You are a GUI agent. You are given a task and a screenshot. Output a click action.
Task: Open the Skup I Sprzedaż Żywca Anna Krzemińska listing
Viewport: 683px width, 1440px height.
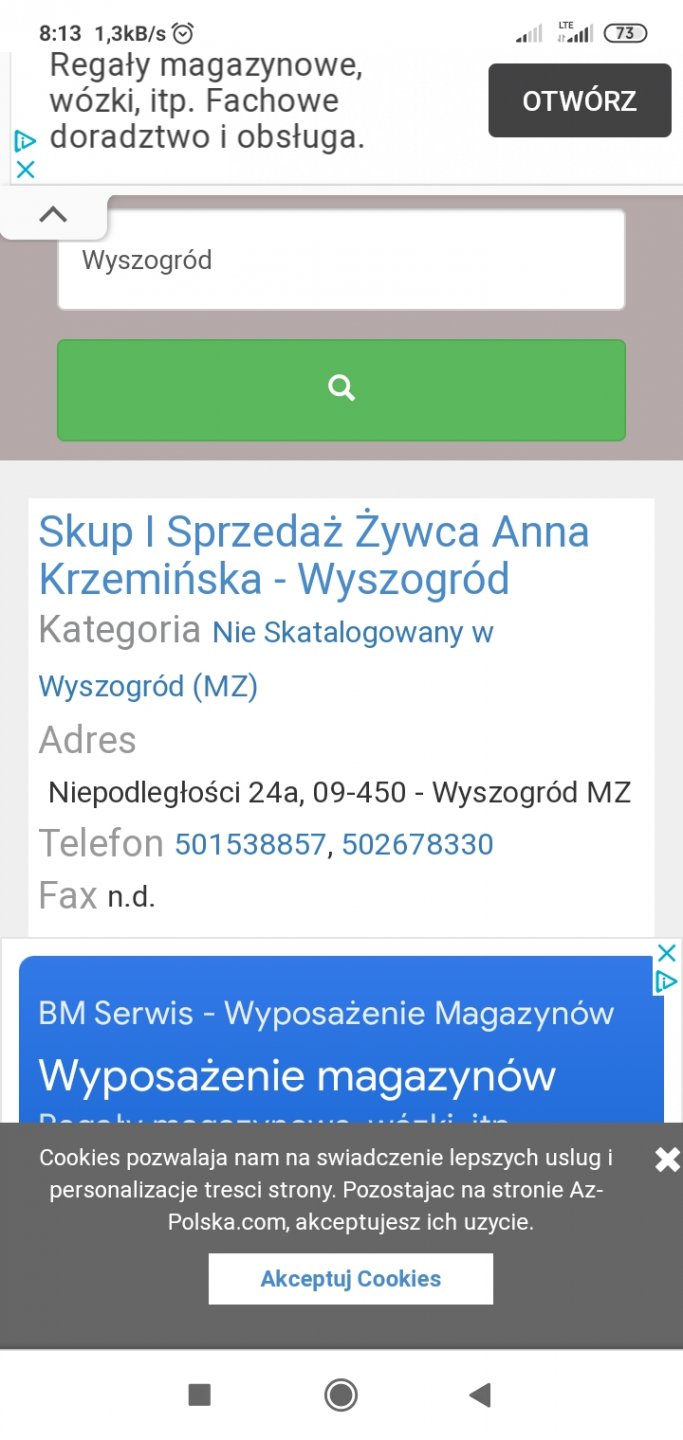click(x=313, y=555)
